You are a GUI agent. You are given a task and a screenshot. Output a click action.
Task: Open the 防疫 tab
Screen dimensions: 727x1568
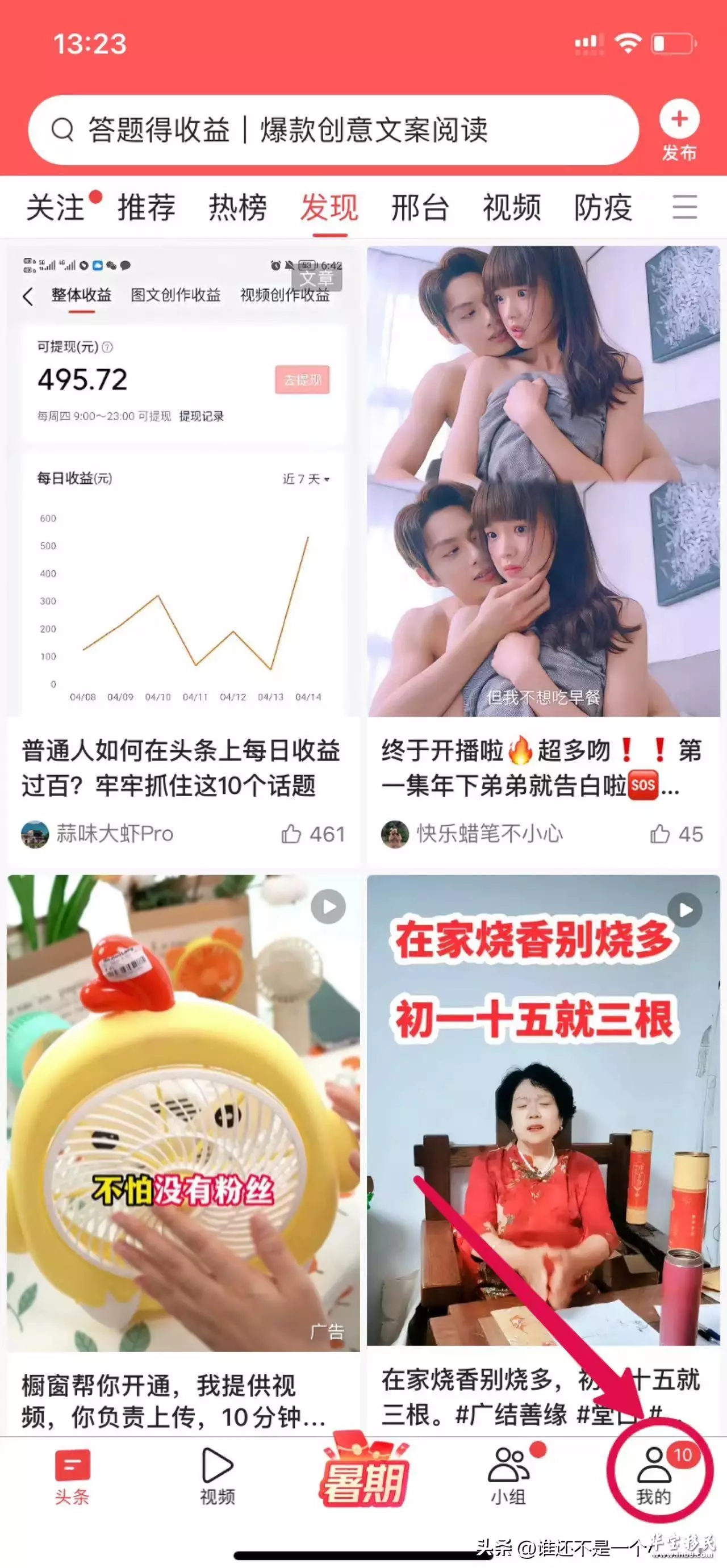click(603, 207)
